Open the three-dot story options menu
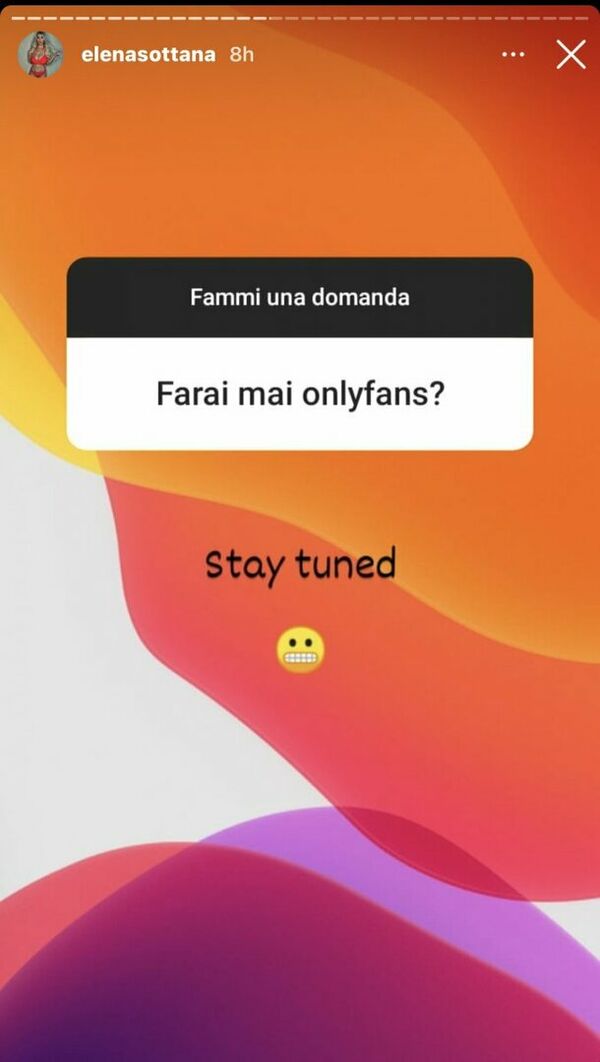This screenshot has height=1062, width=600. (x=513, y=54)
